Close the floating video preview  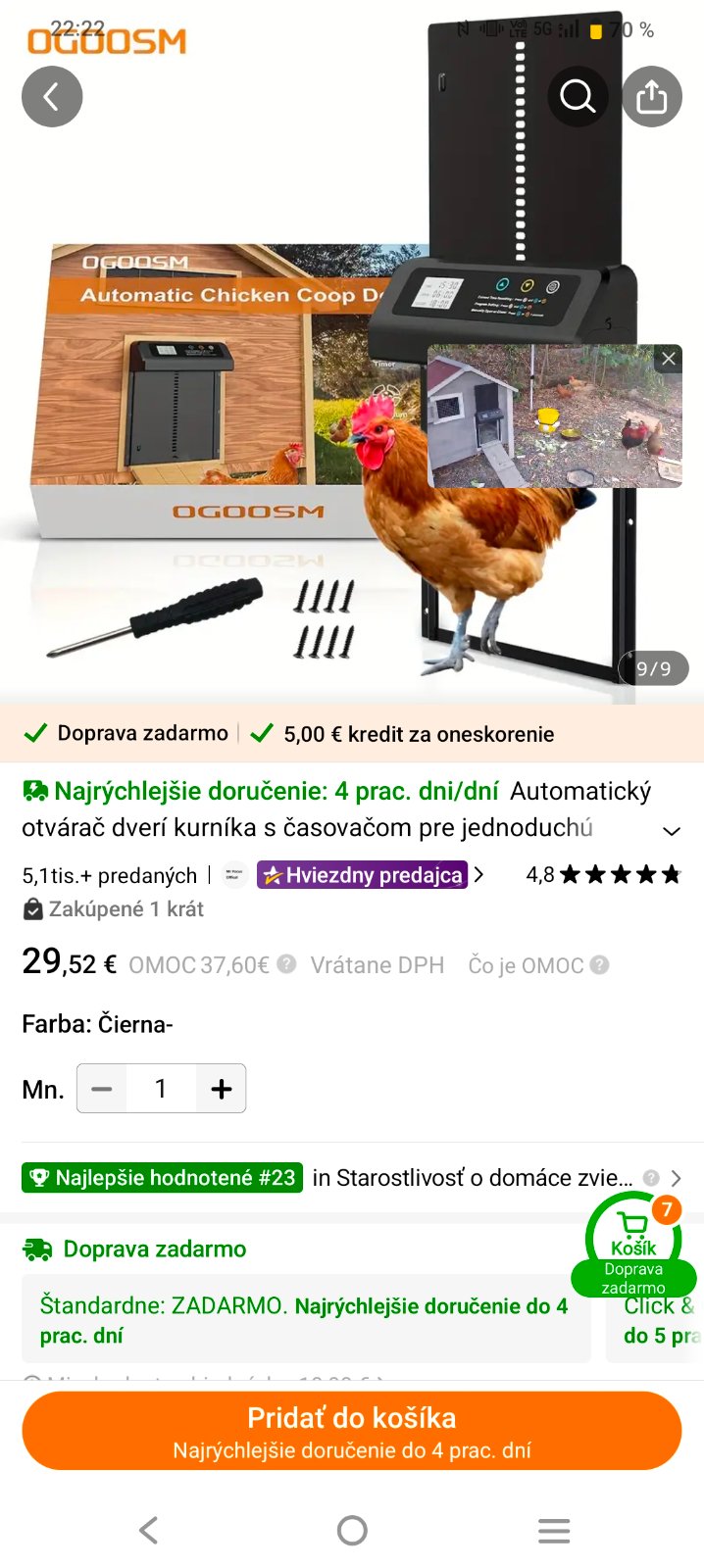point(669,359)
